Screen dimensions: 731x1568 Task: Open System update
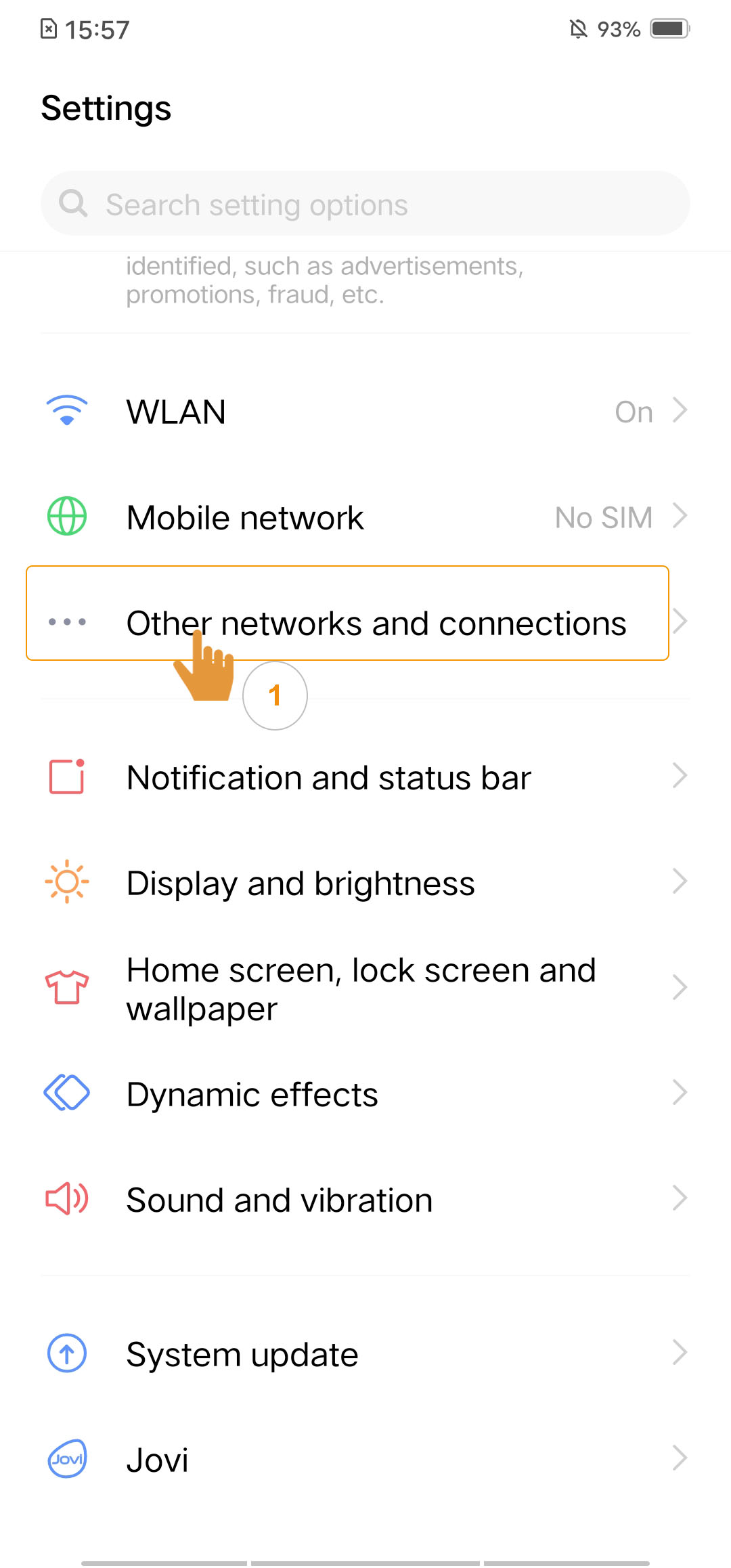click(365, 1353)
